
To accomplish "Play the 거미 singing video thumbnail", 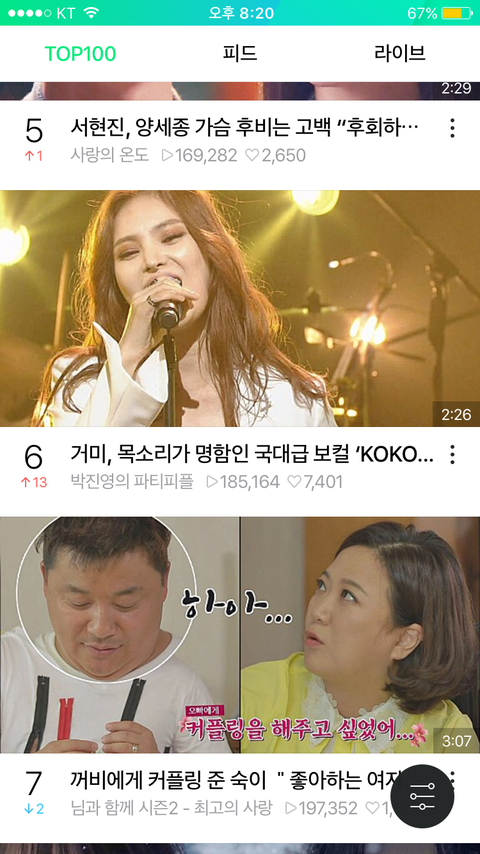I will pyautogui.click(x=240, y=308).
